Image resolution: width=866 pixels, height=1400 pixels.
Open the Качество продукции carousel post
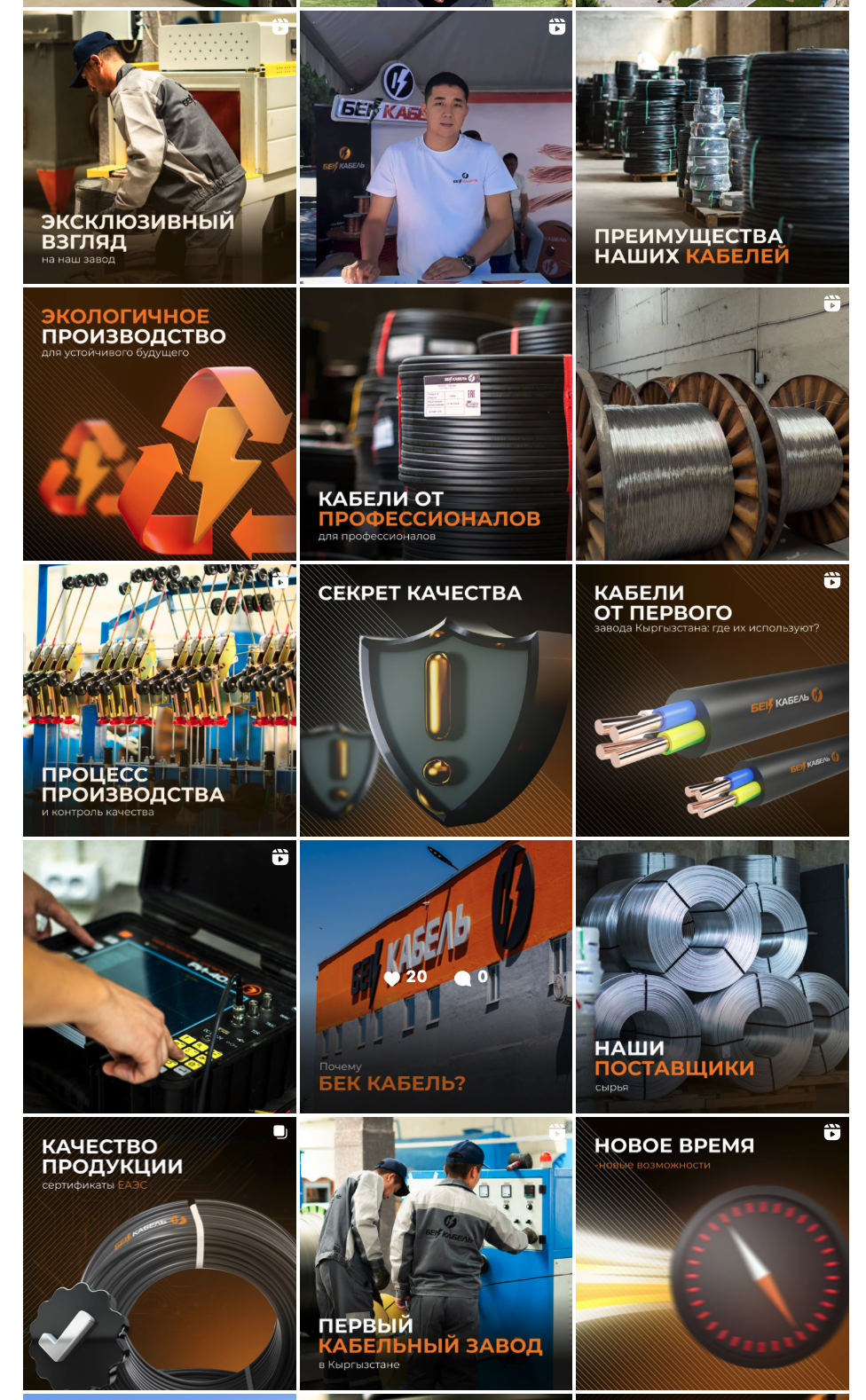[160, 1253]
